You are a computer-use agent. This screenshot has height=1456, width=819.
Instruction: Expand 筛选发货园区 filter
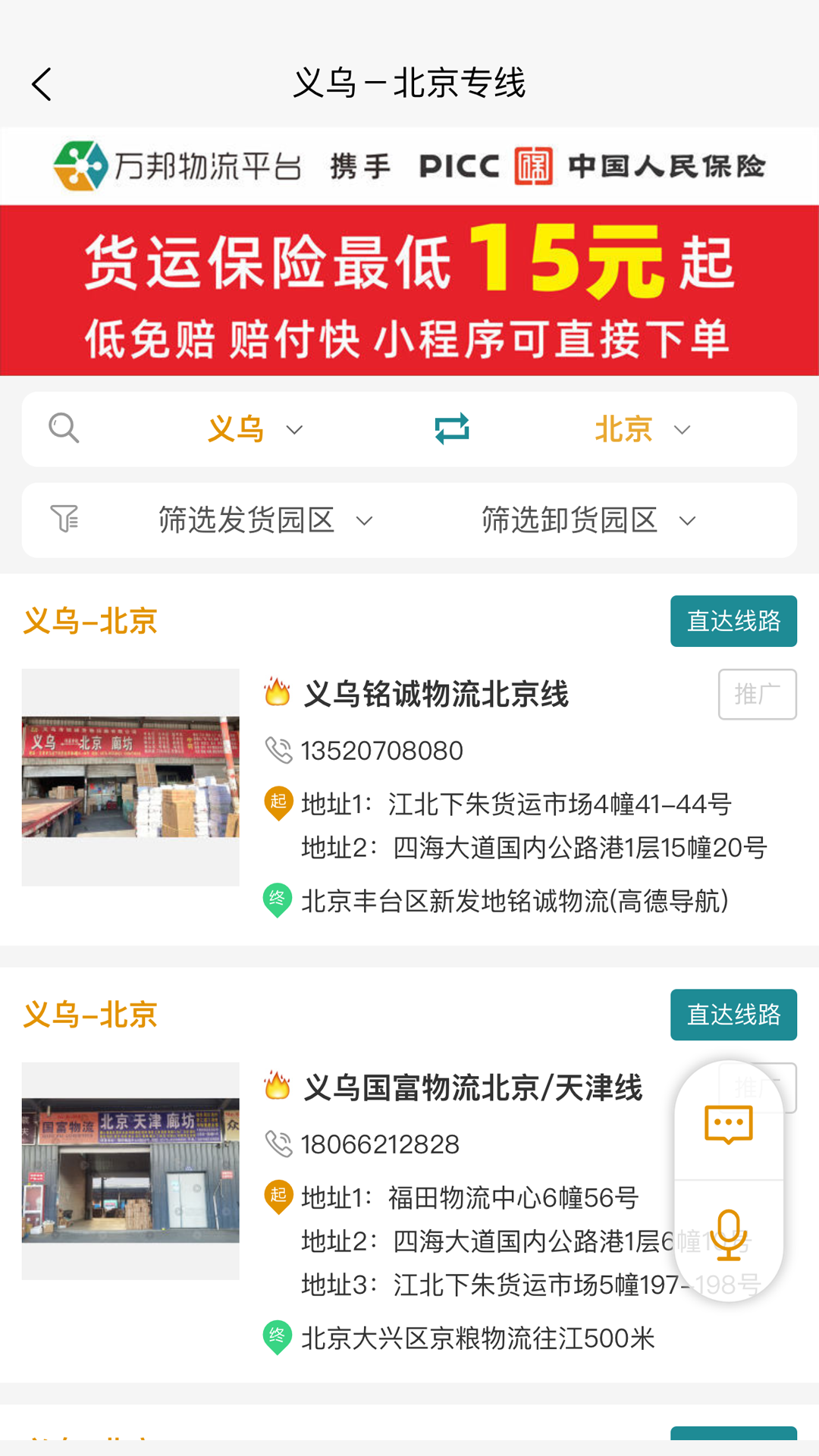click(x=265, y=520)
